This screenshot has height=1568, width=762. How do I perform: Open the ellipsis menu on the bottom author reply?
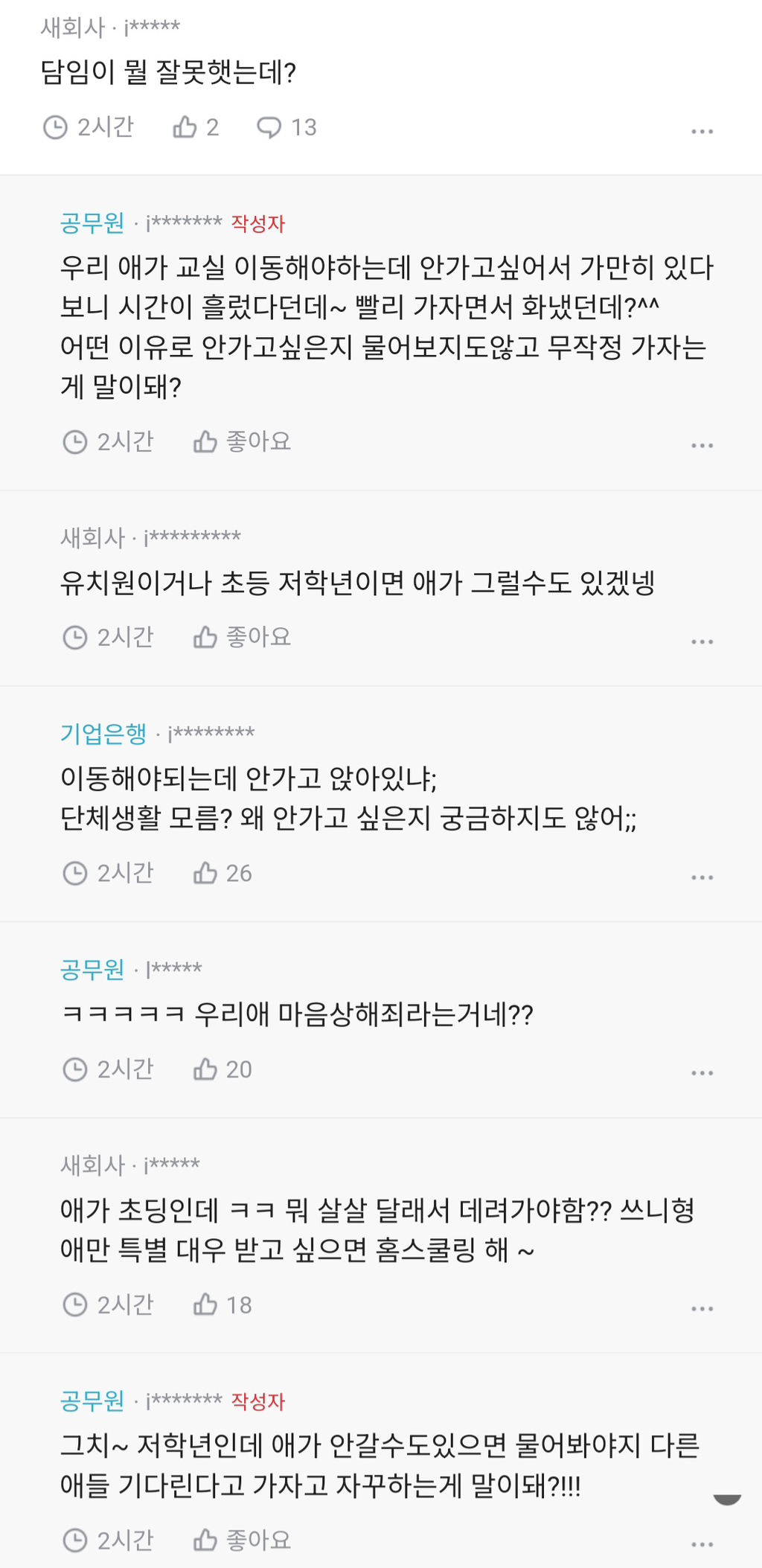tap(700, 1544)
